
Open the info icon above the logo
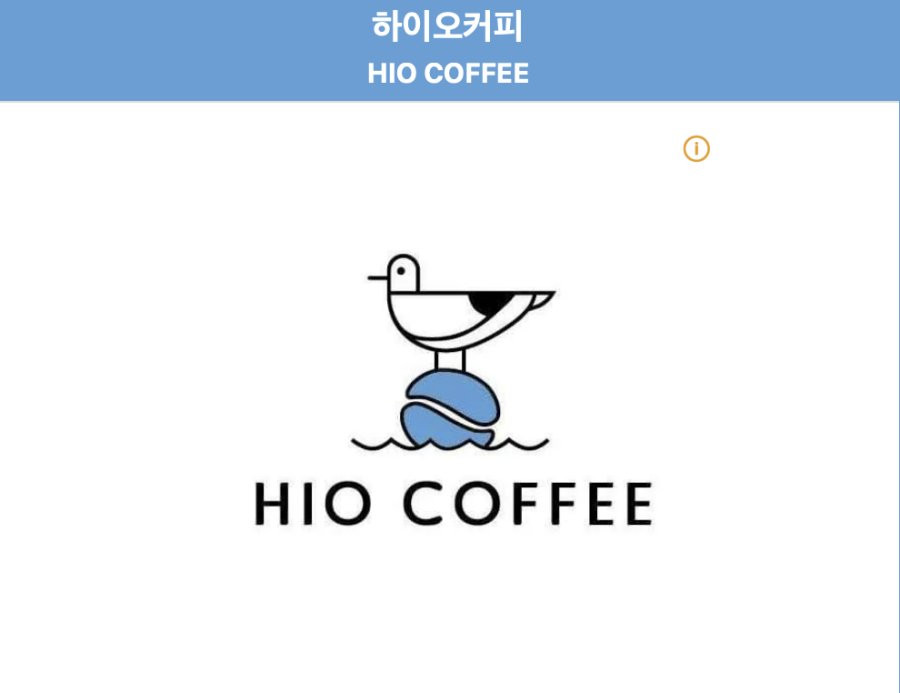pyautogui.click(x=696, y=149)
